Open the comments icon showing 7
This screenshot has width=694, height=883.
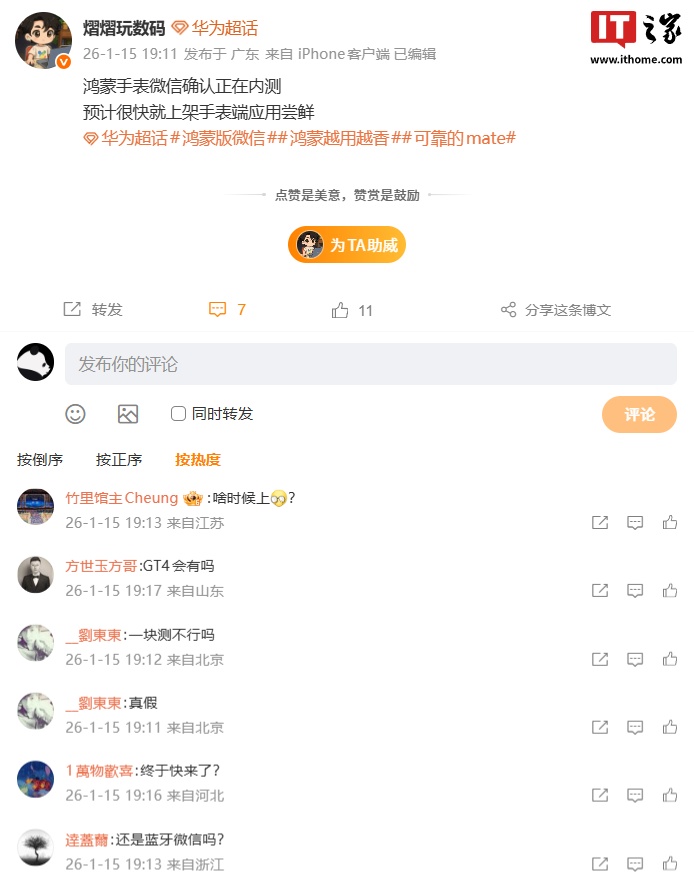coord(227,310)
